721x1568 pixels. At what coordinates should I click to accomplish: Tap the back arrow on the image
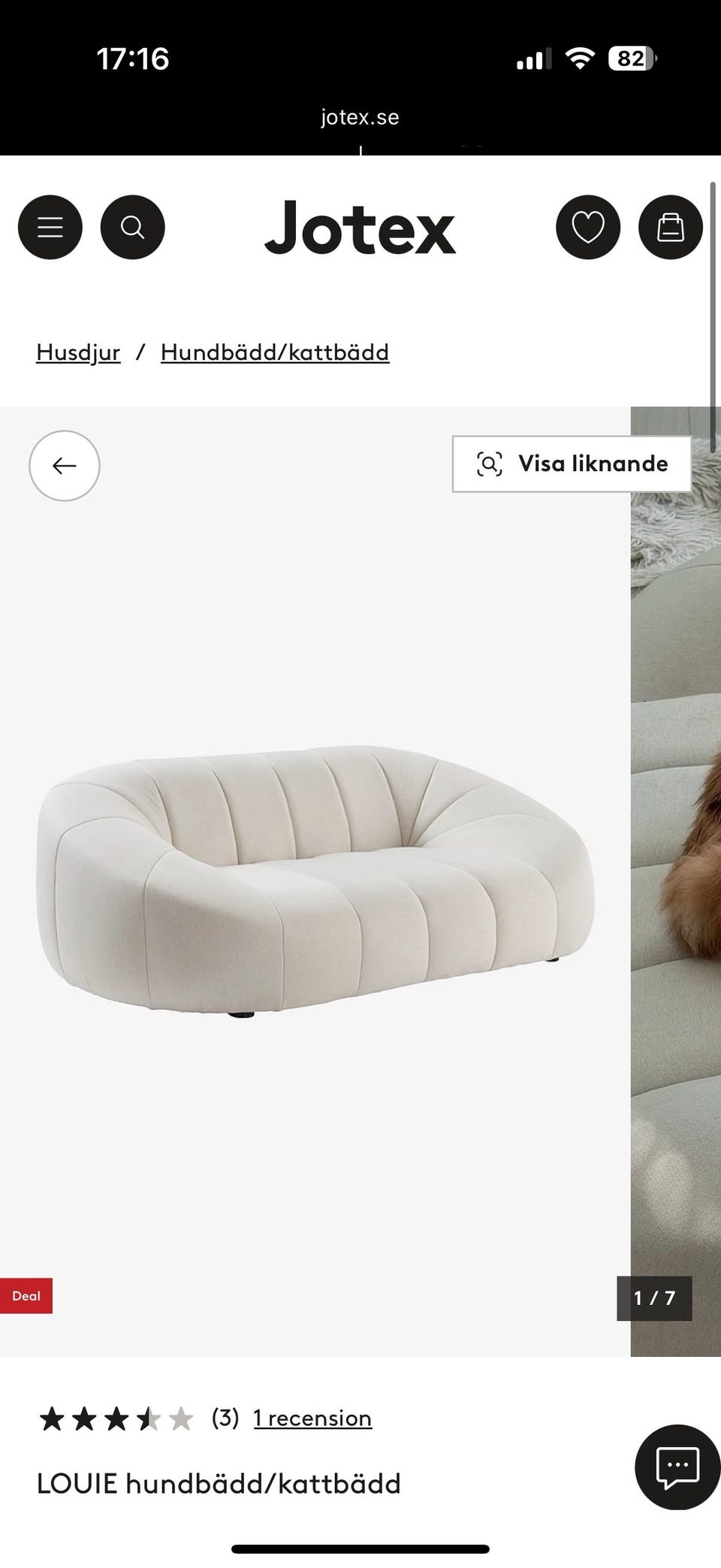65,466
